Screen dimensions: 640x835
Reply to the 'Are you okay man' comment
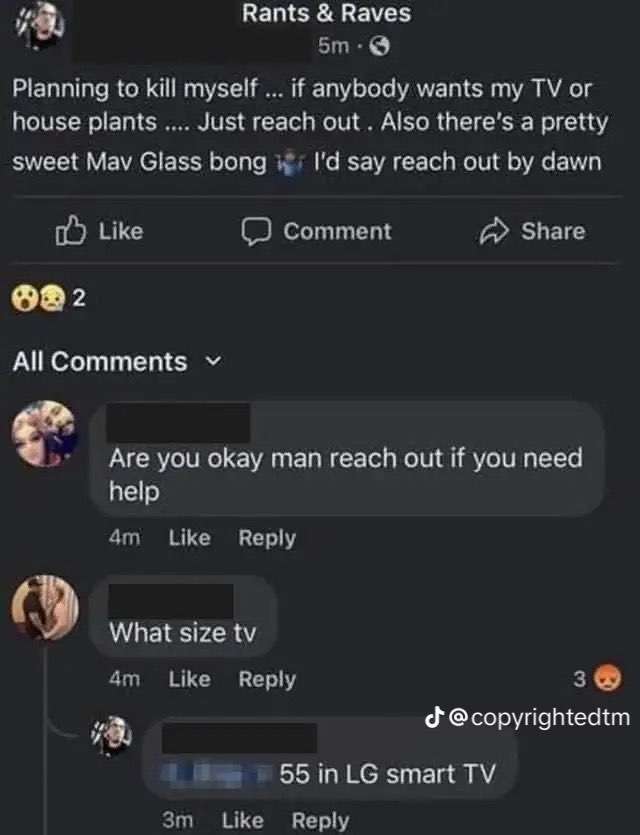click(266, 538)
